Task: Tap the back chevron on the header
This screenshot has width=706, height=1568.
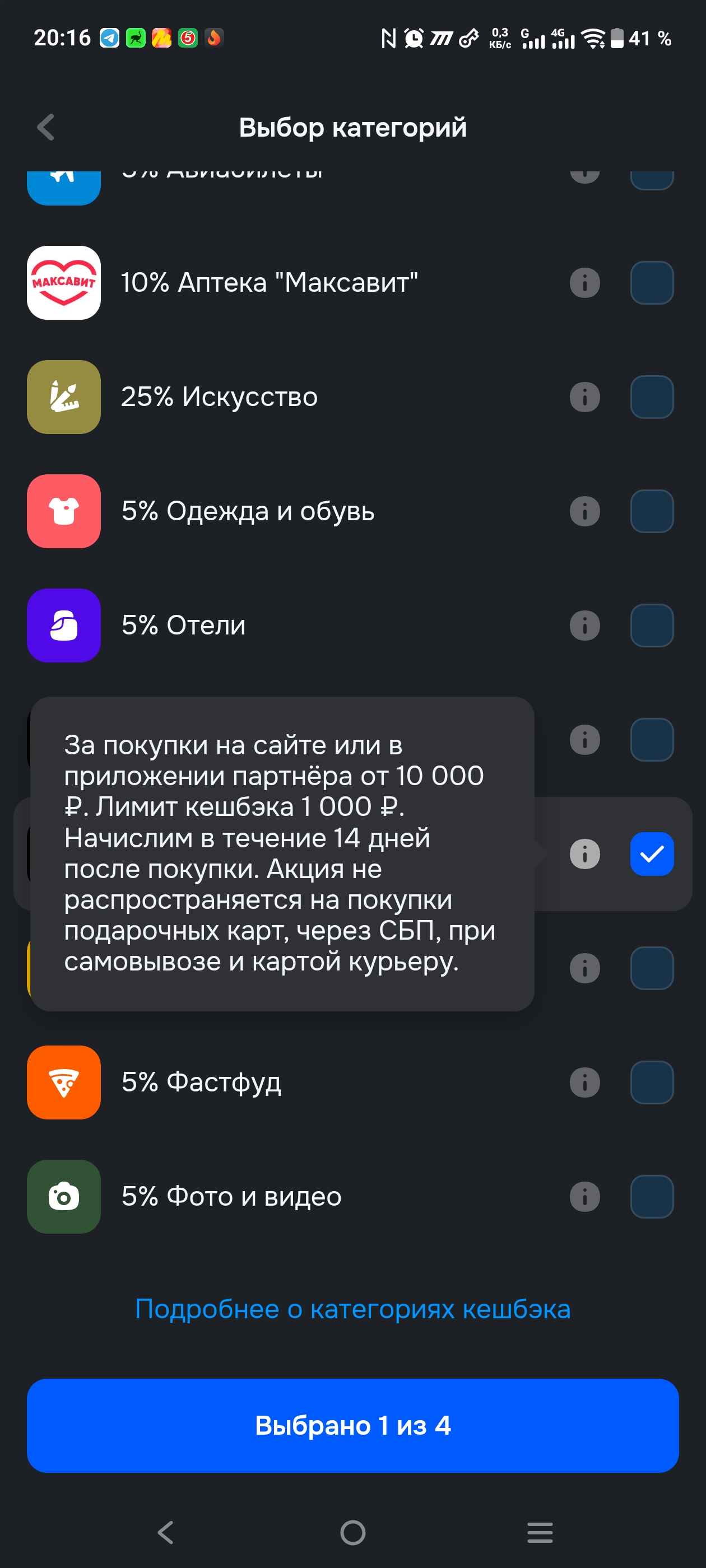Action: pos(44,128)
